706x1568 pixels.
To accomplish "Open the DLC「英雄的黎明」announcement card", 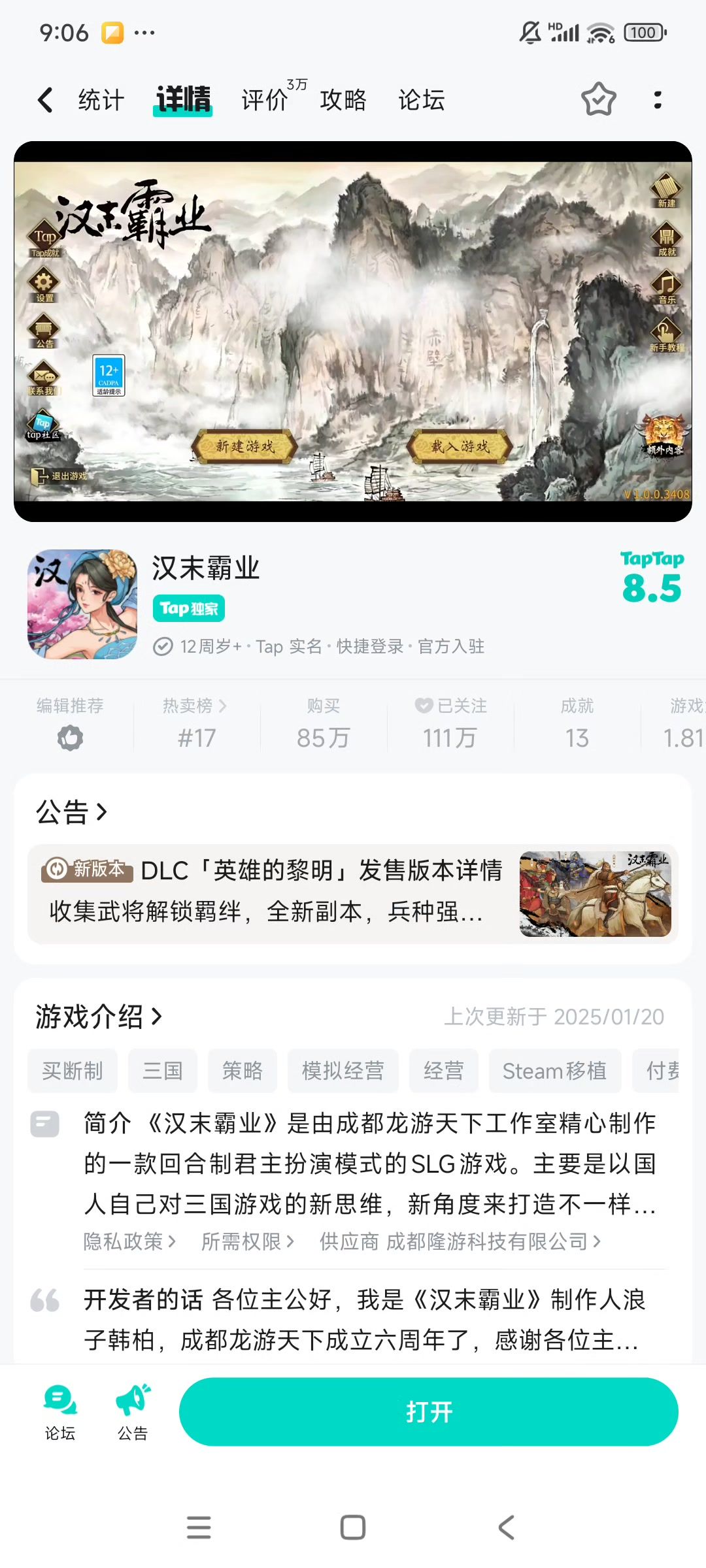I will (353, 894).
